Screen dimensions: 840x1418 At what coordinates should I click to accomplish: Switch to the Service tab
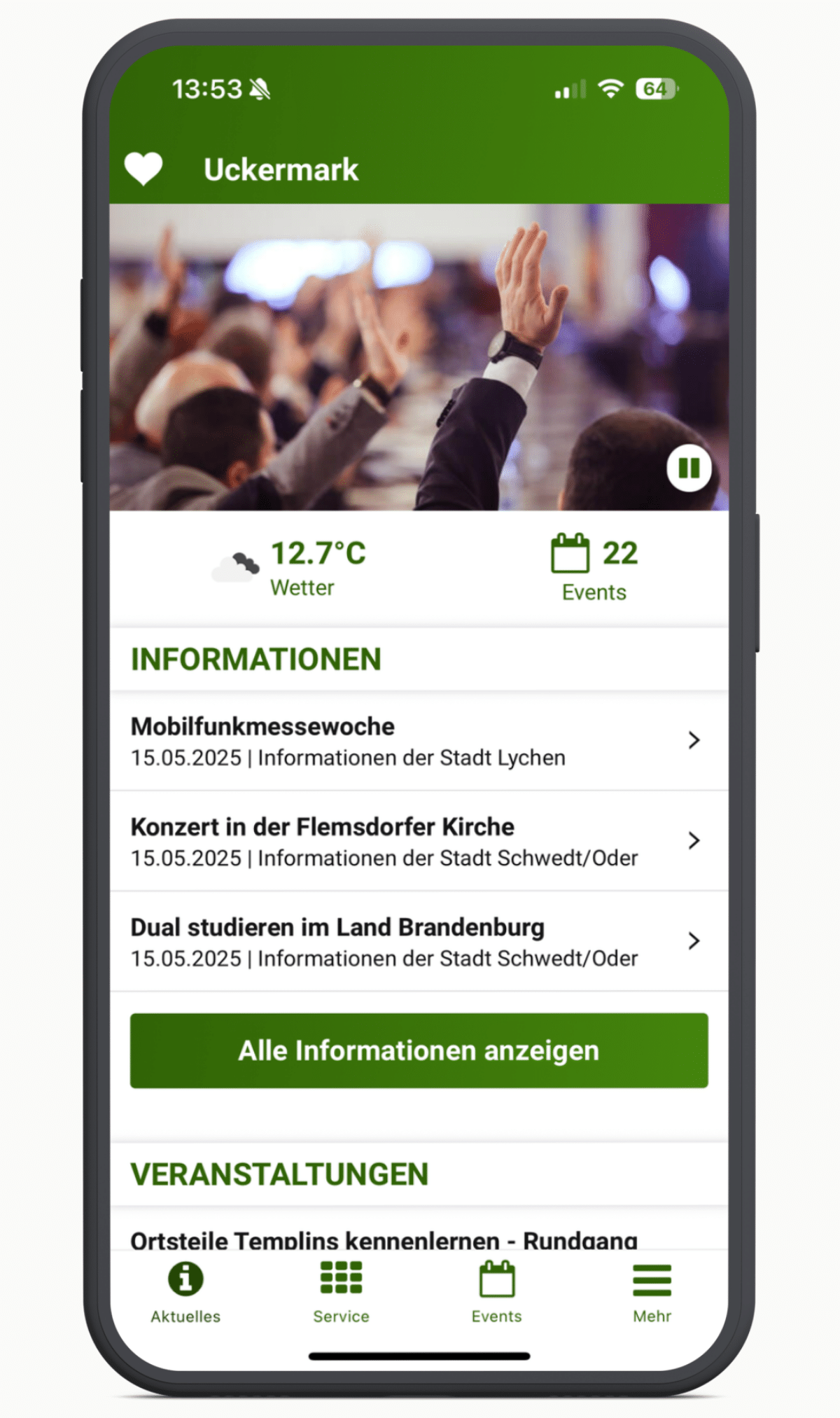(341, 1293)
